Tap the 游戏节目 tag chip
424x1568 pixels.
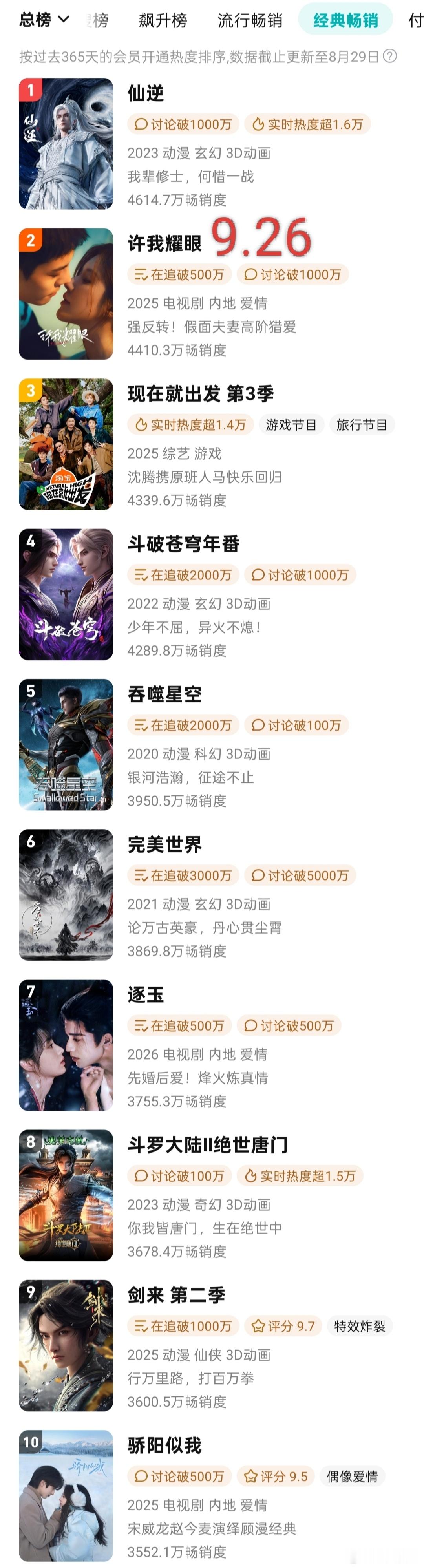(291, 425)
